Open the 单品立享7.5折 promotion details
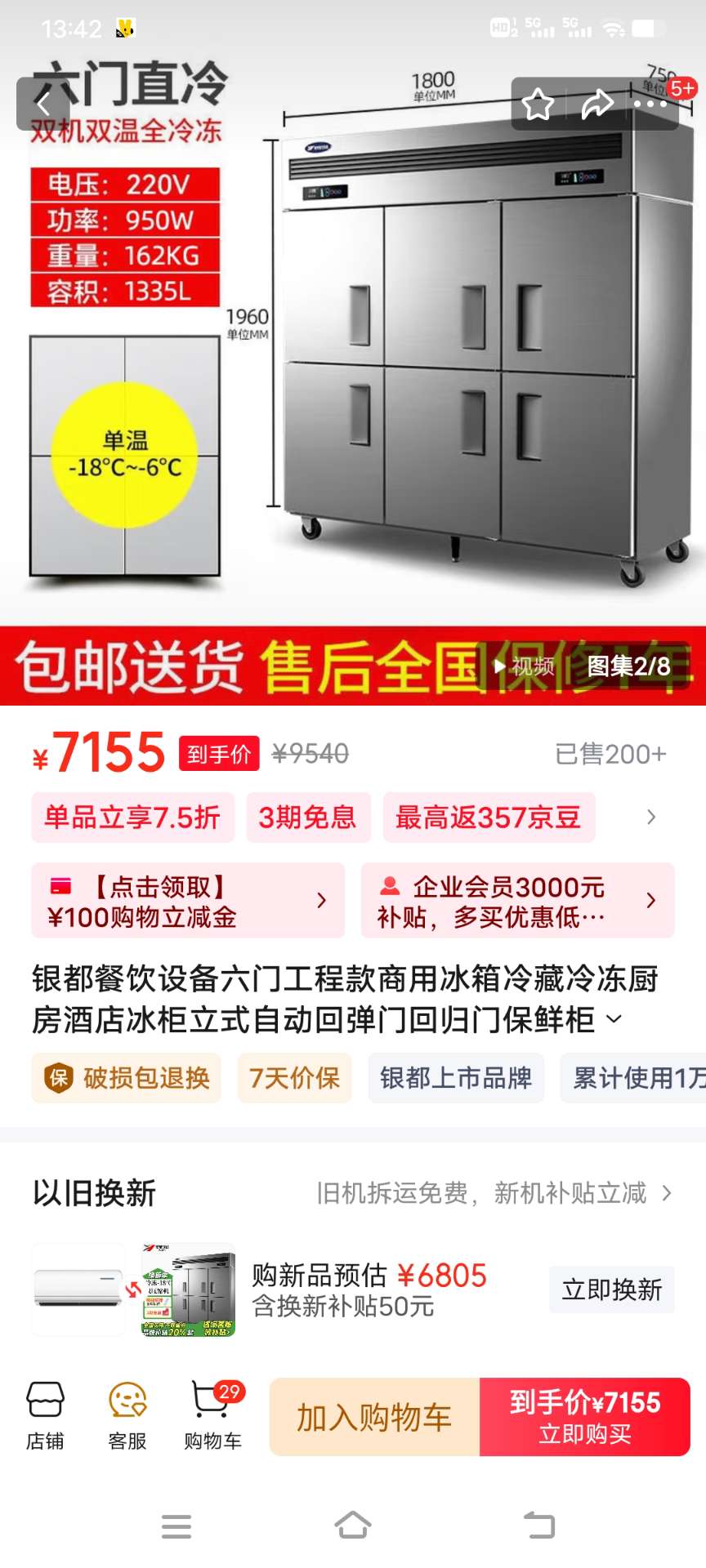Image resolution: width=706 pixels, height=1568 pixels. 133,817
